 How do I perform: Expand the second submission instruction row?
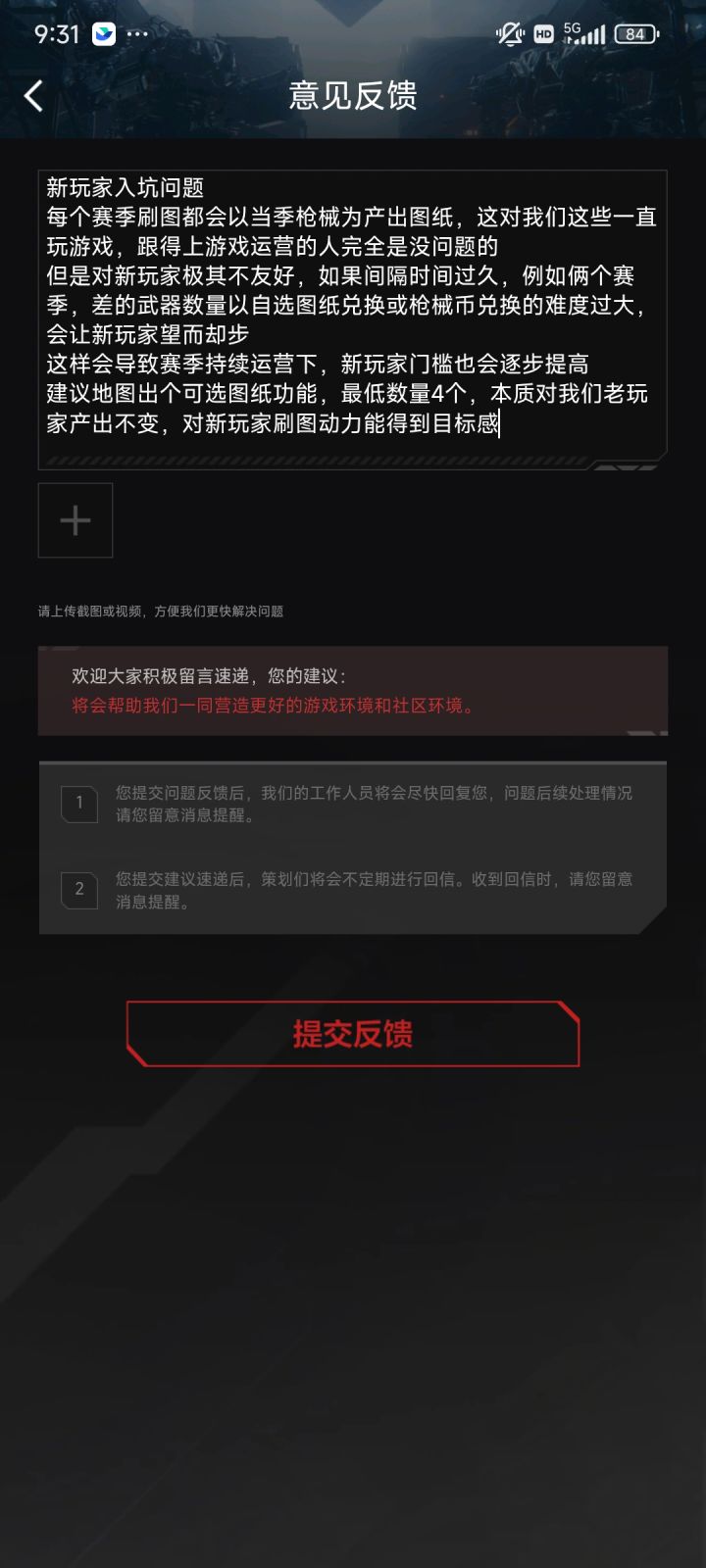point(353,890)
